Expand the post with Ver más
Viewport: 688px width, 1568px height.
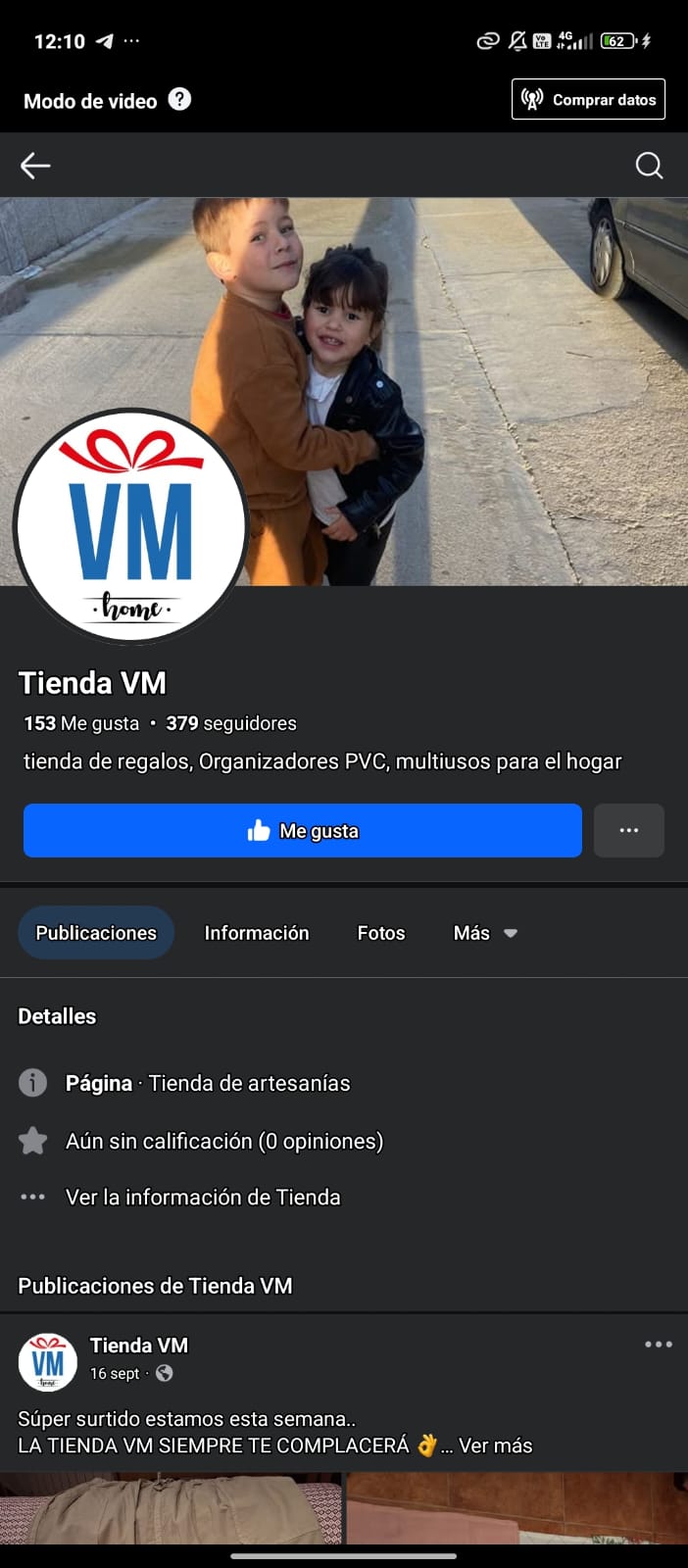[x=495, y=1445]
